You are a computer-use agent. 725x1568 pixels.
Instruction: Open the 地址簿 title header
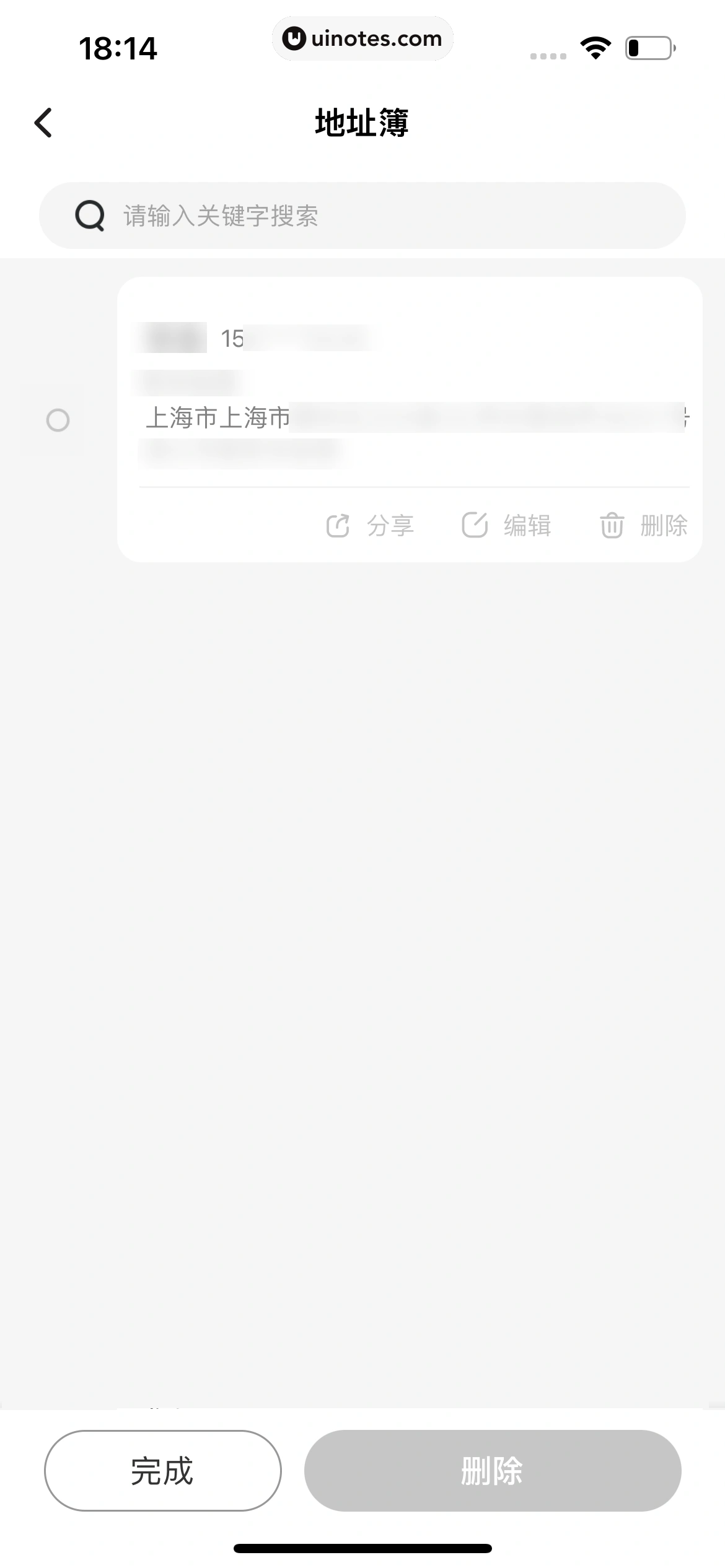pos(362,122)
